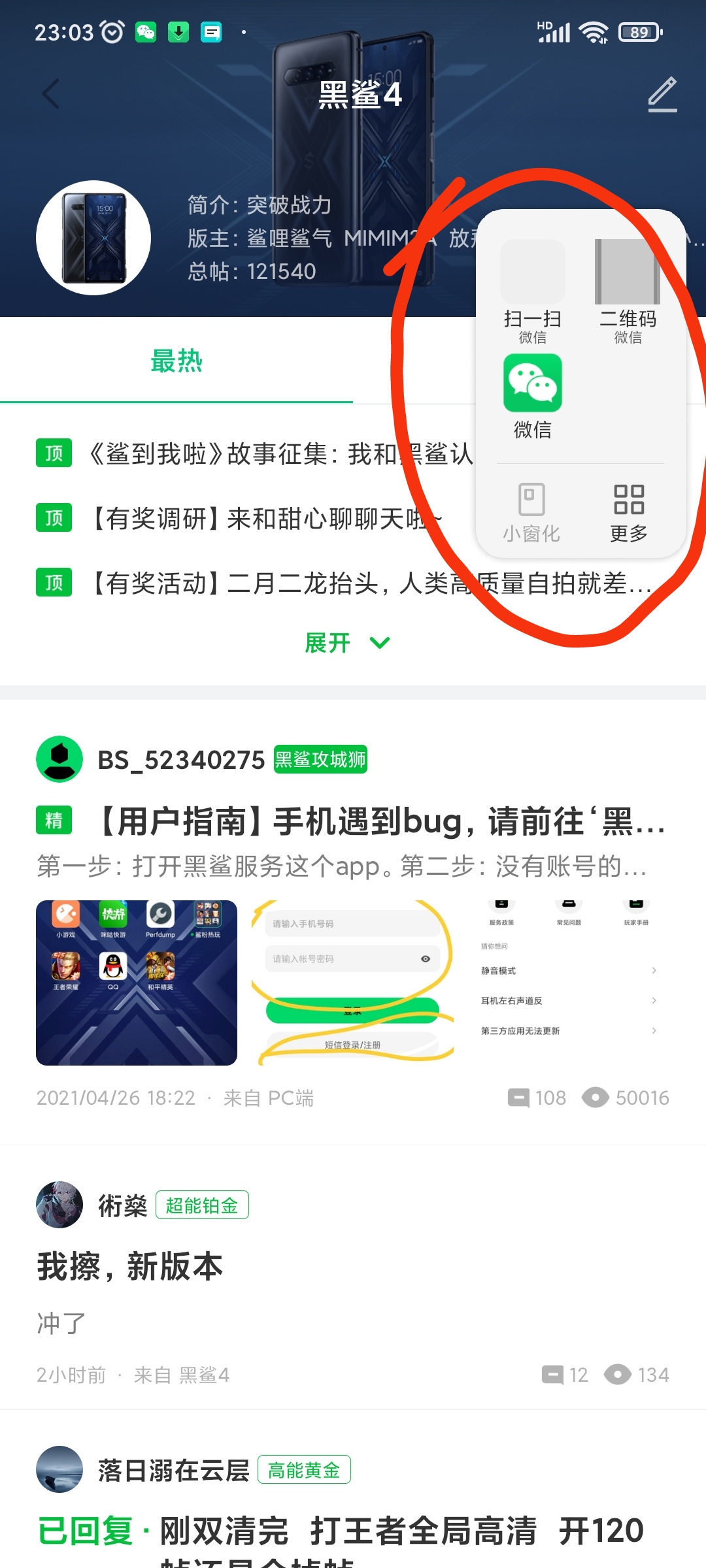706x1568 pixels.
Task: Select 扫一扫 WeChat shortcut in popup
Action: pos(533,291)
